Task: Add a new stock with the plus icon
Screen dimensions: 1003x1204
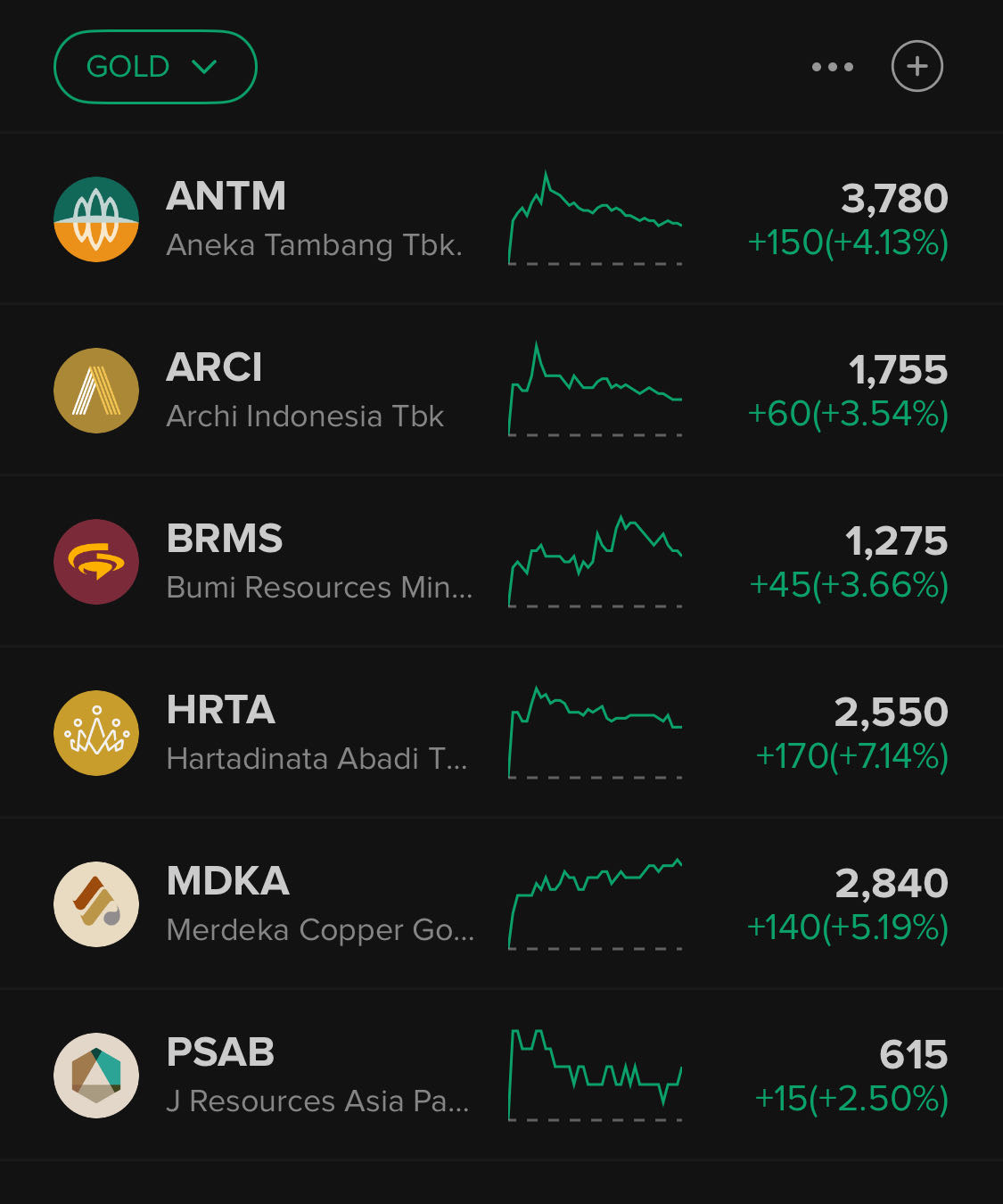Action: pyautogui.click(x=917, y=67)
